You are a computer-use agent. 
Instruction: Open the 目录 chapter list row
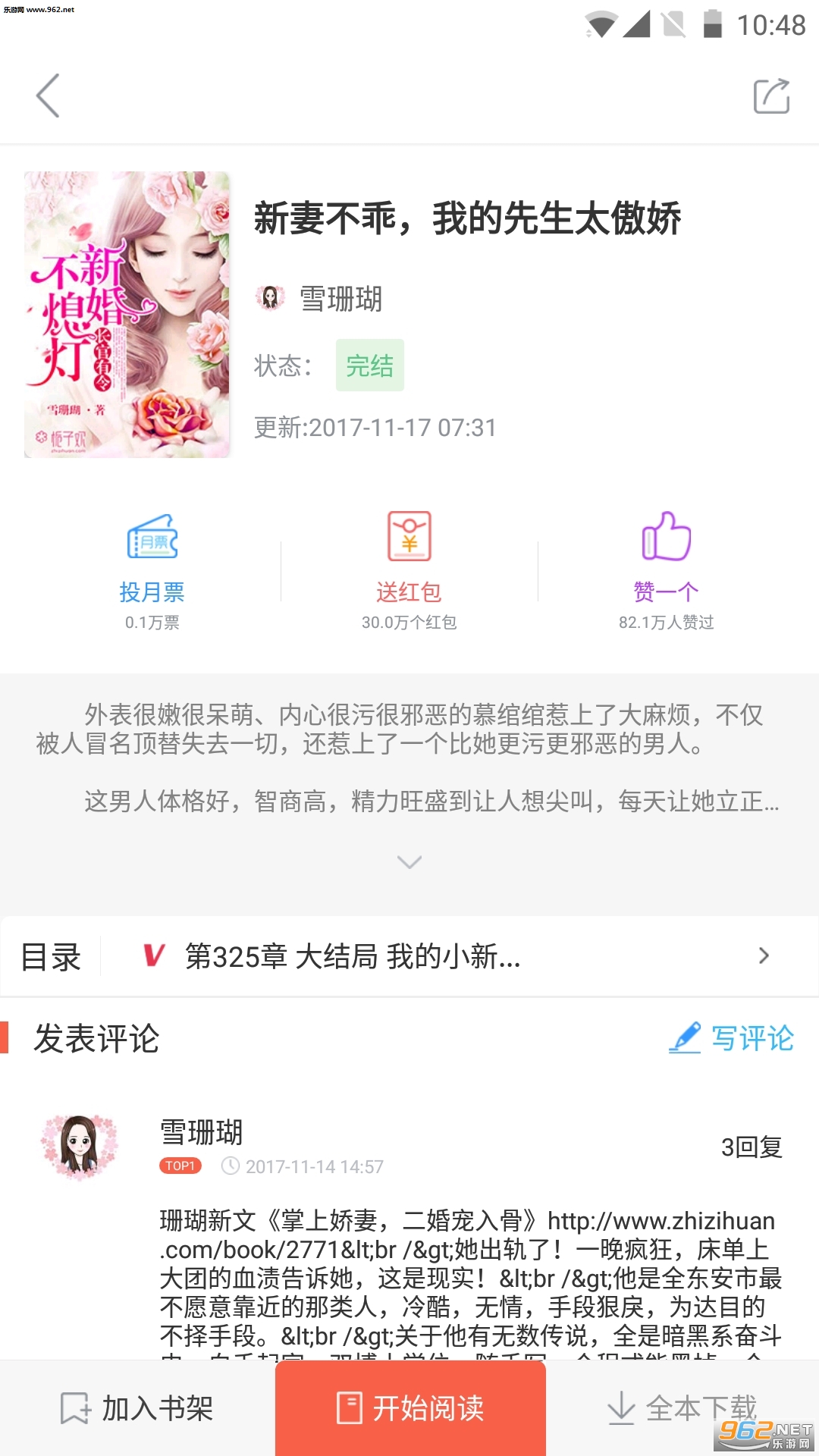click(409, 956)
